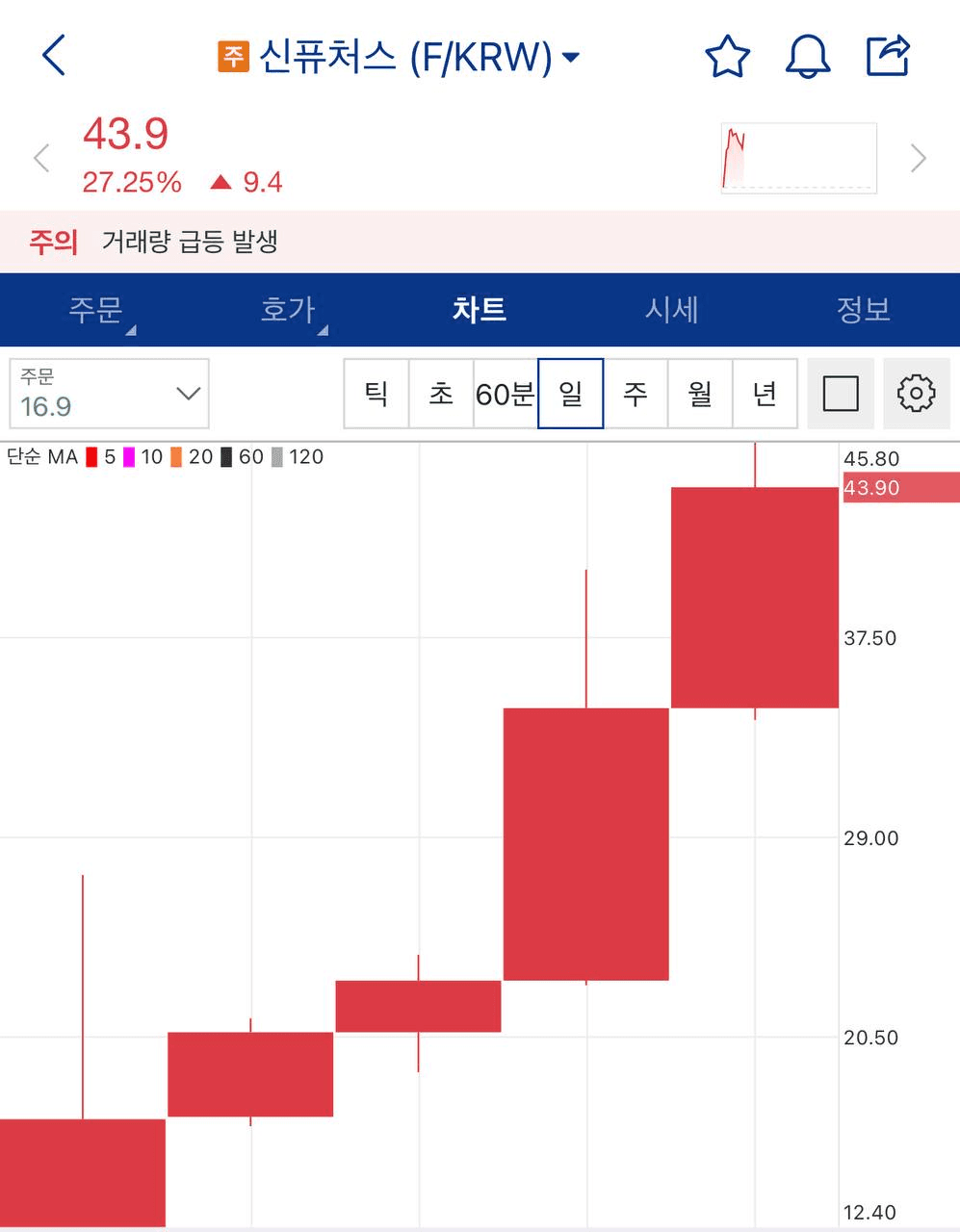Open the mini price chart thumbnail
This screenshot has height=1232, width=960.
tap(798, 158)
